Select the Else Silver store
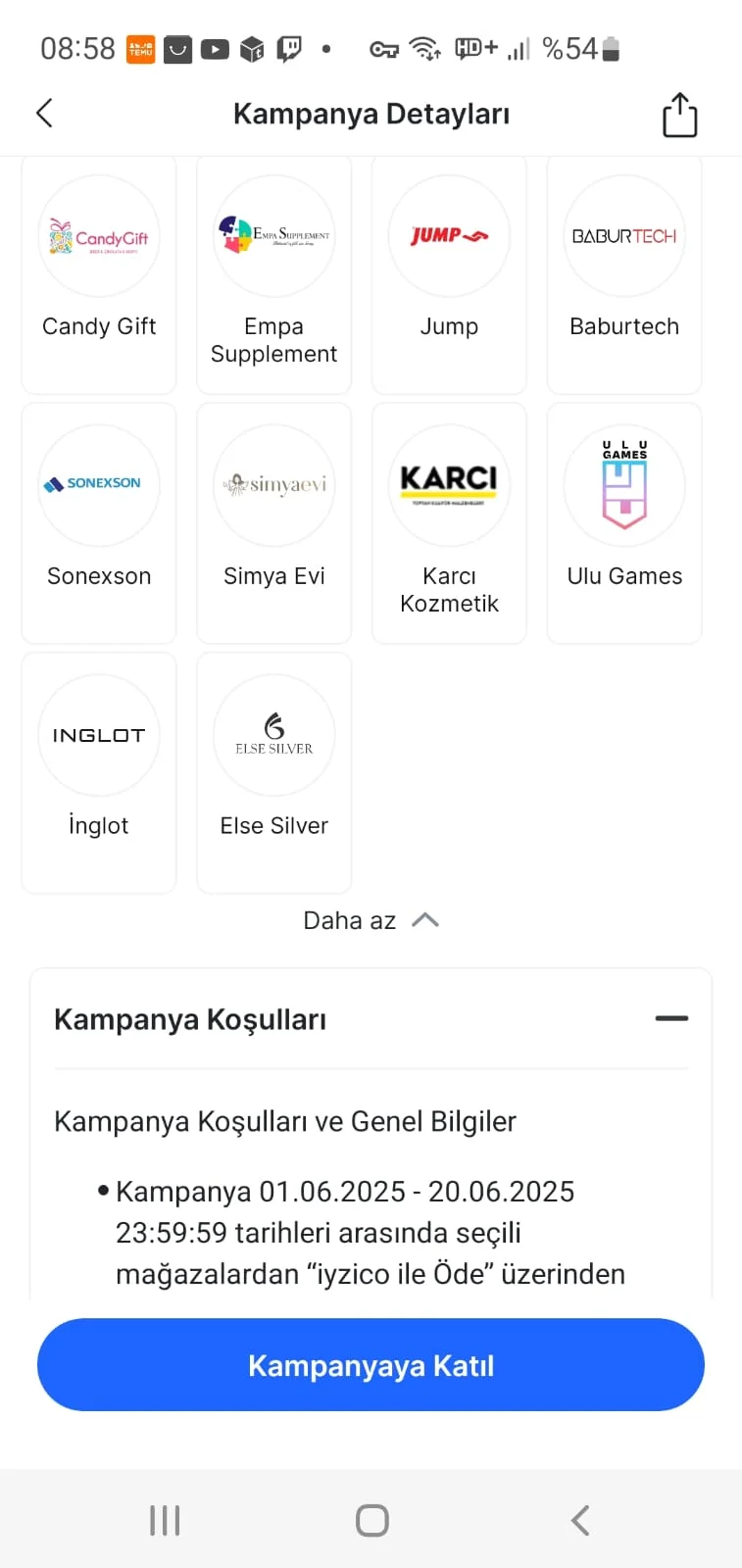Screen dimensions: 742x1568 click(x=274, y=772)
